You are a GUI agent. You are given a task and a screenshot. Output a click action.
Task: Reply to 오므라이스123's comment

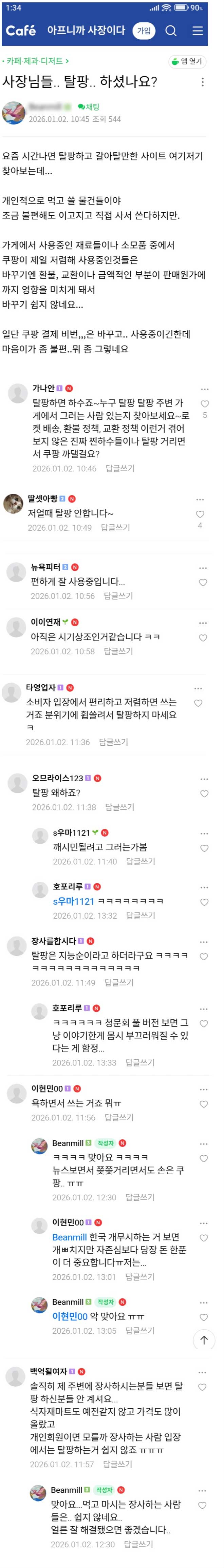(119, 807)
